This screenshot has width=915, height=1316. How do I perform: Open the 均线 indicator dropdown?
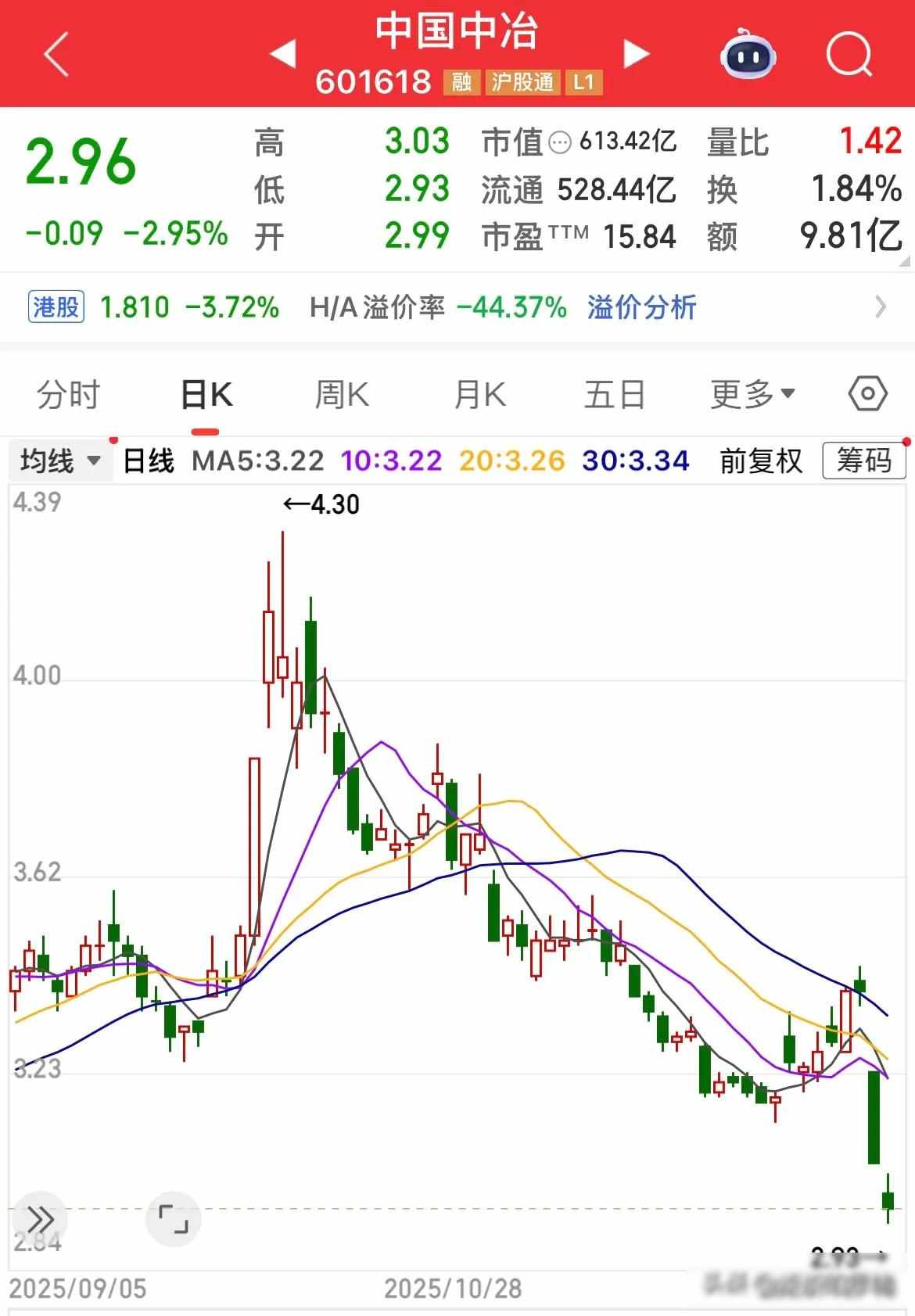(61, 461)
